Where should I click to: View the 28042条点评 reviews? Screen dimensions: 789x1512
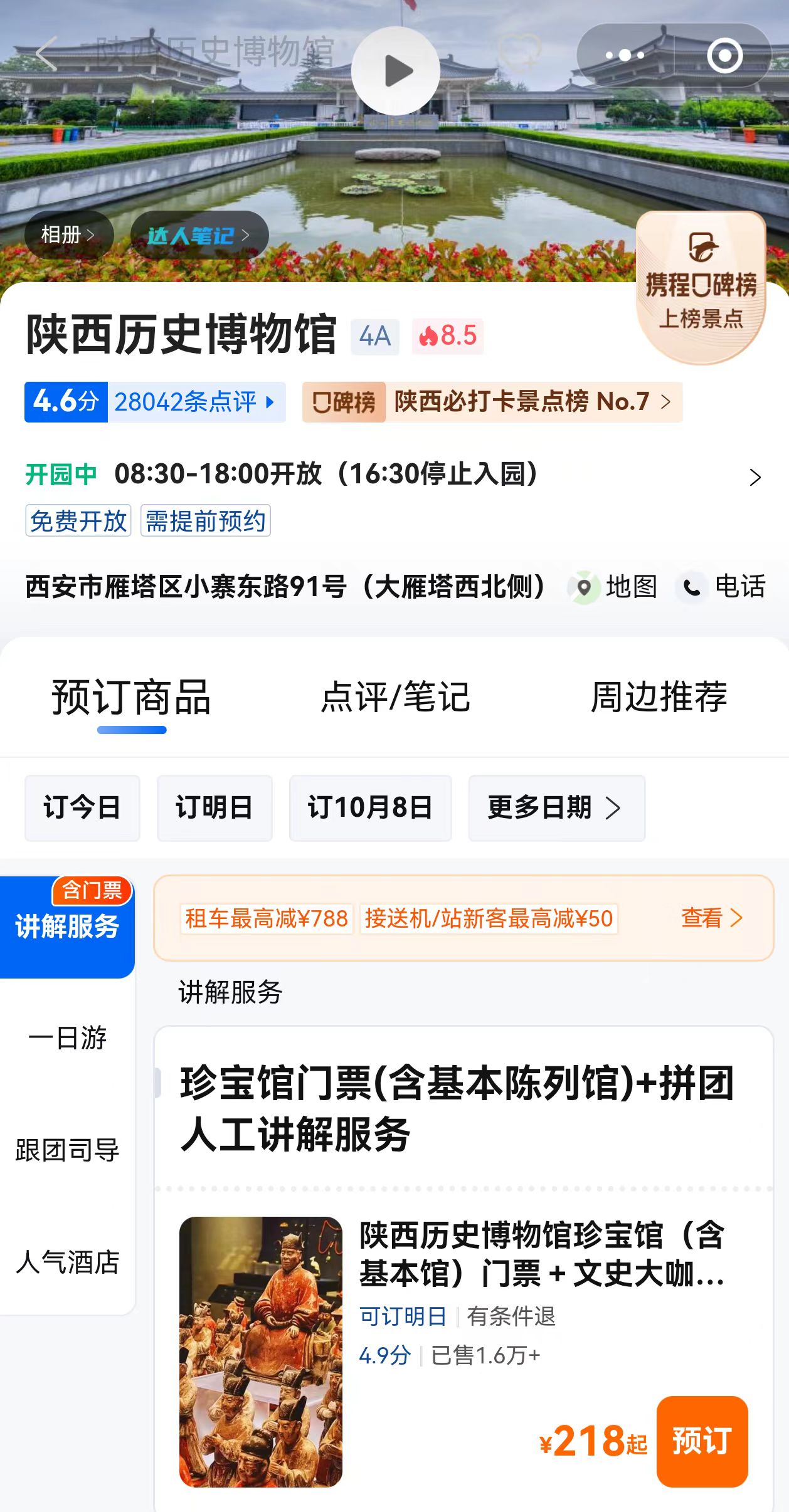[x=194, y=402]
